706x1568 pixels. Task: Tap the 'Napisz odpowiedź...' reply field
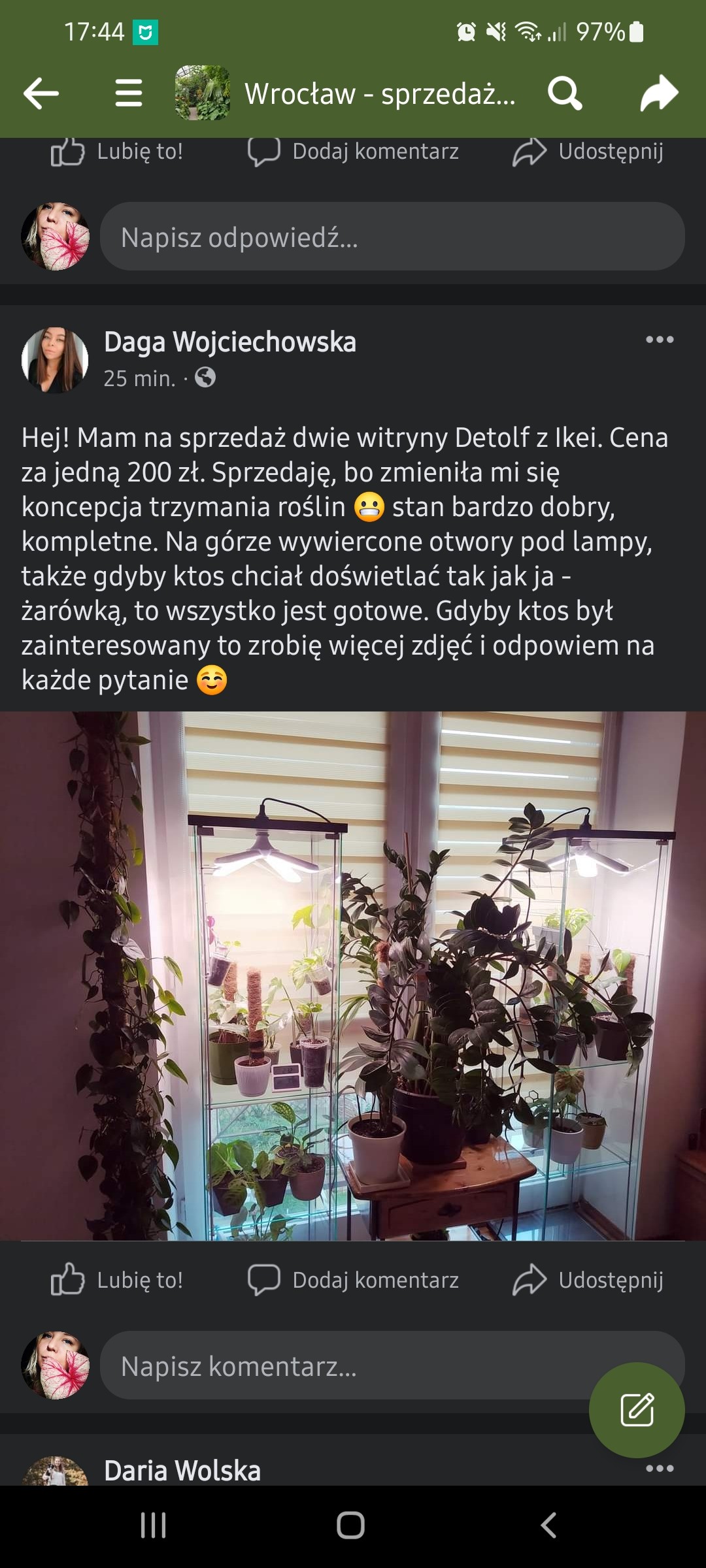tap(392, 237)
